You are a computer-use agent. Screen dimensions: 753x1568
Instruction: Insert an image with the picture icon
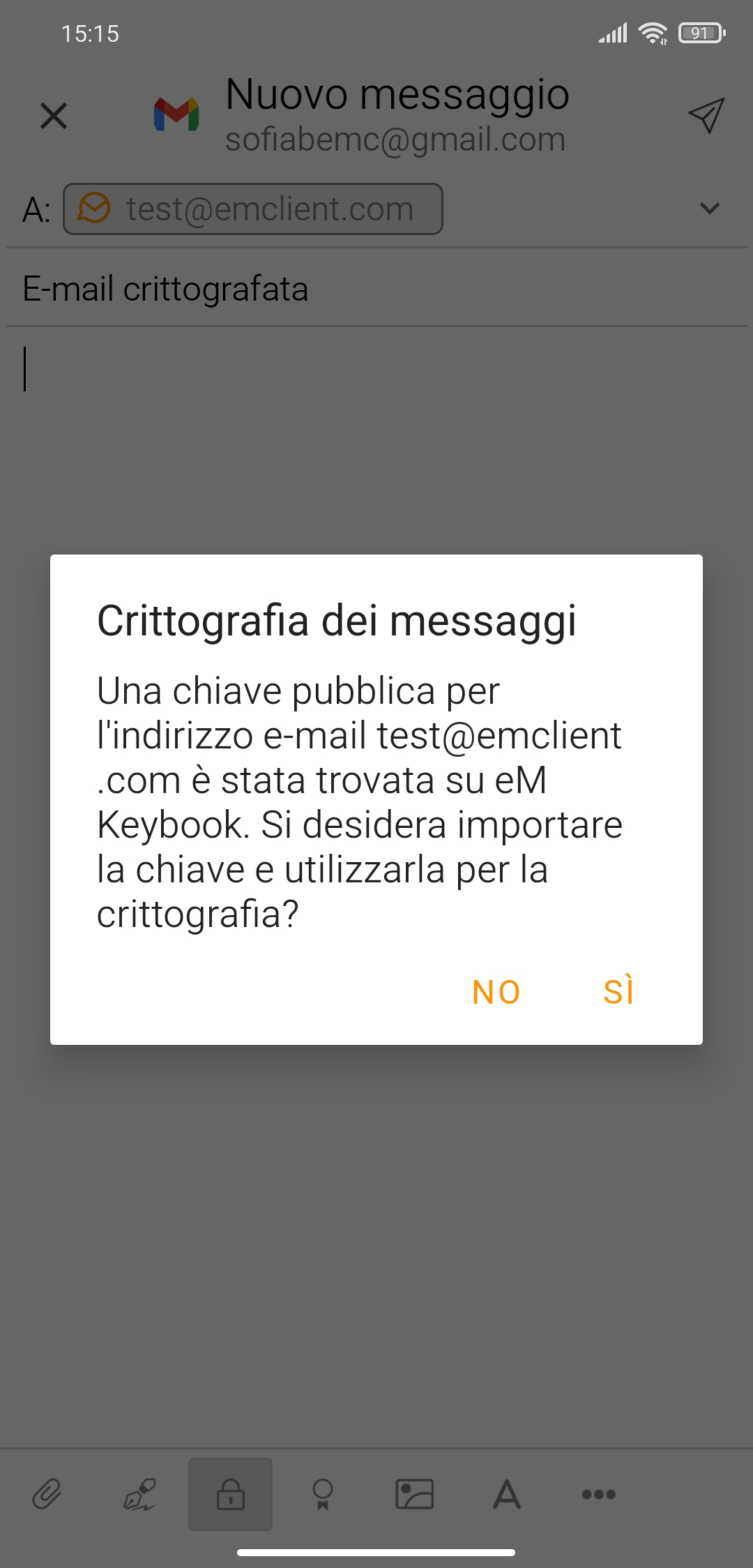[x=415, y=1494]
